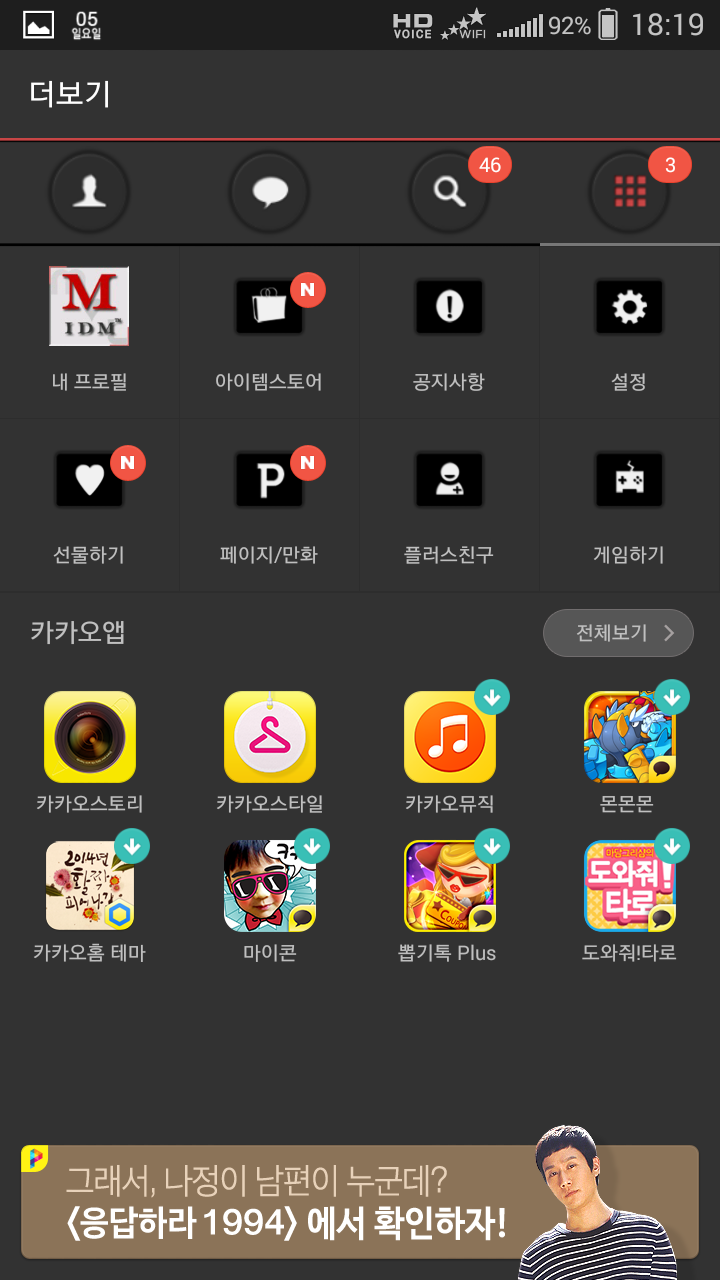Open 게임하기 games
Image resolution: width=720 pixels, height=1280 pixels.
click(629, 503)
